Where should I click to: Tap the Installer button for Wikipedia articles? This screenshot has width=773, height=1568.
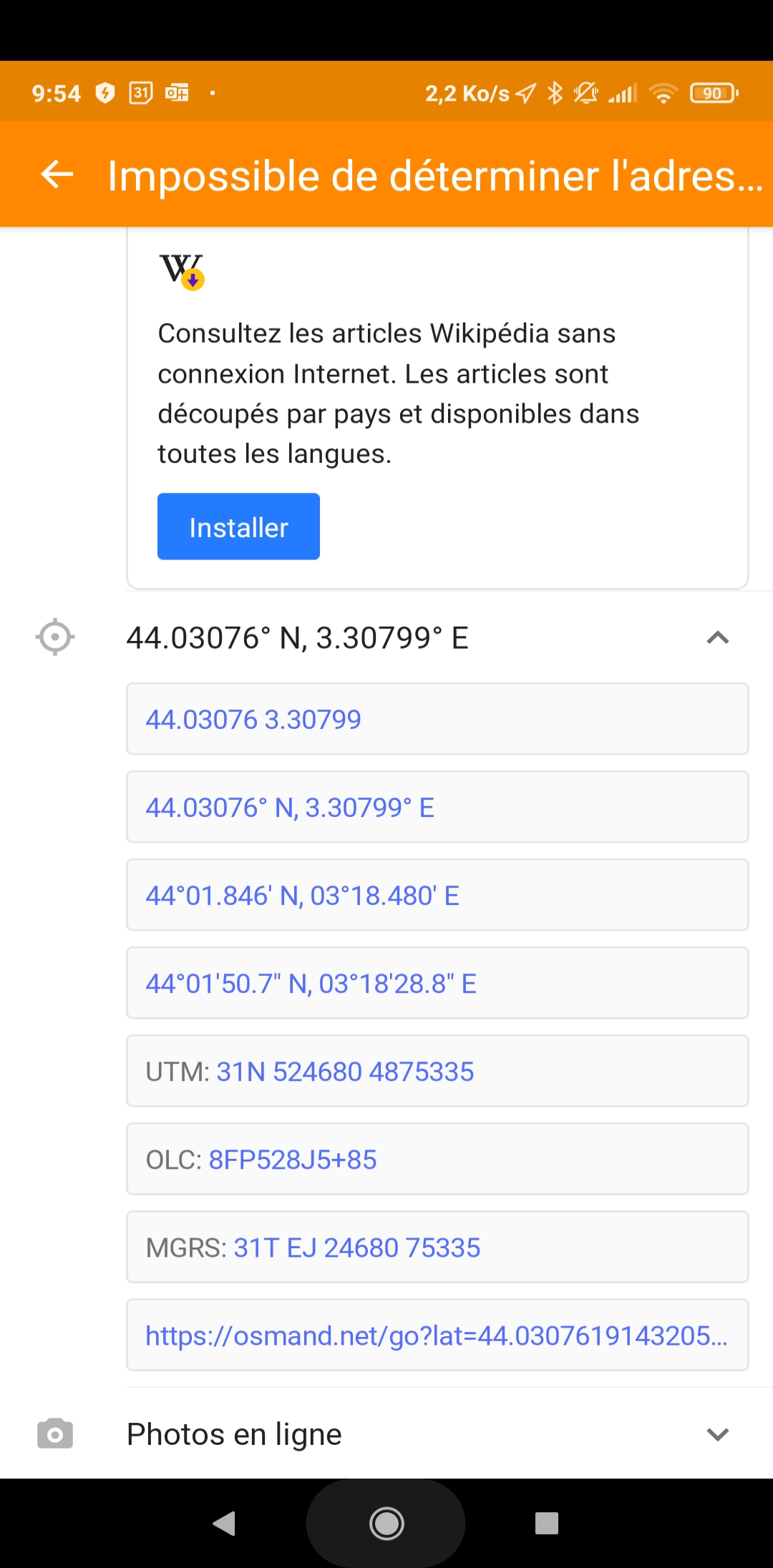(238, 527)
